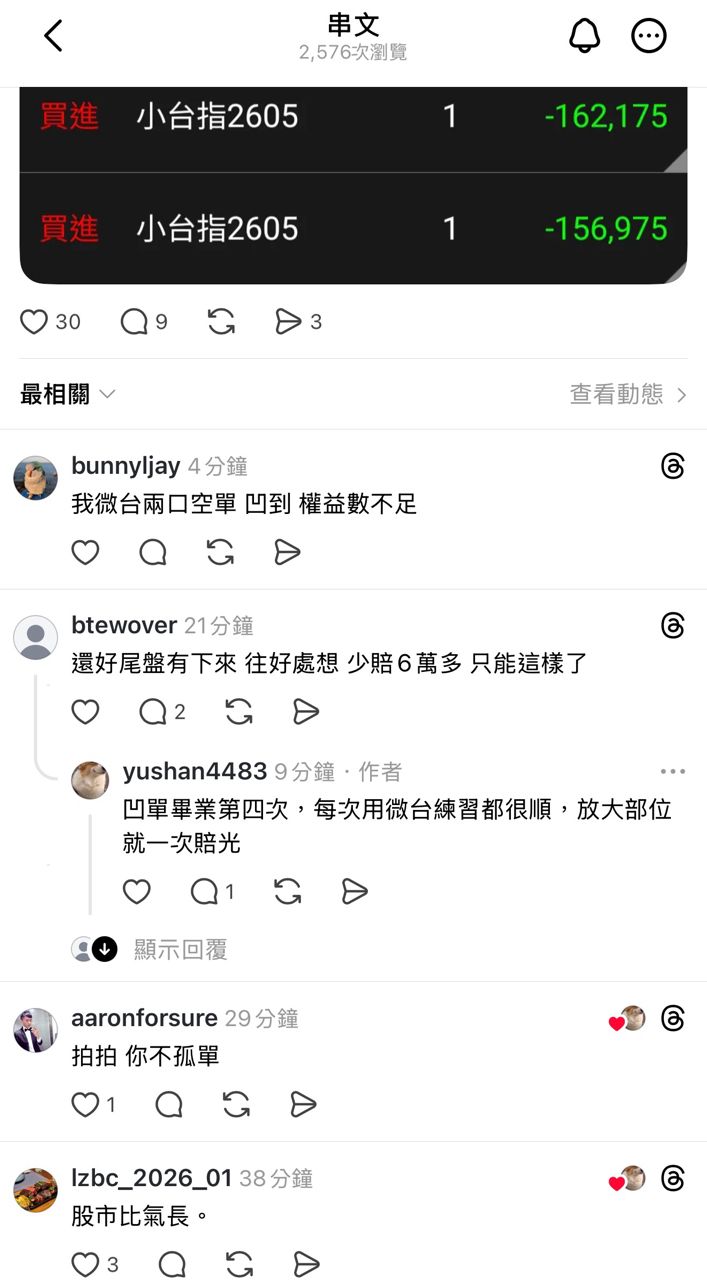Share the main post with 3 shares

click(288, 322)
